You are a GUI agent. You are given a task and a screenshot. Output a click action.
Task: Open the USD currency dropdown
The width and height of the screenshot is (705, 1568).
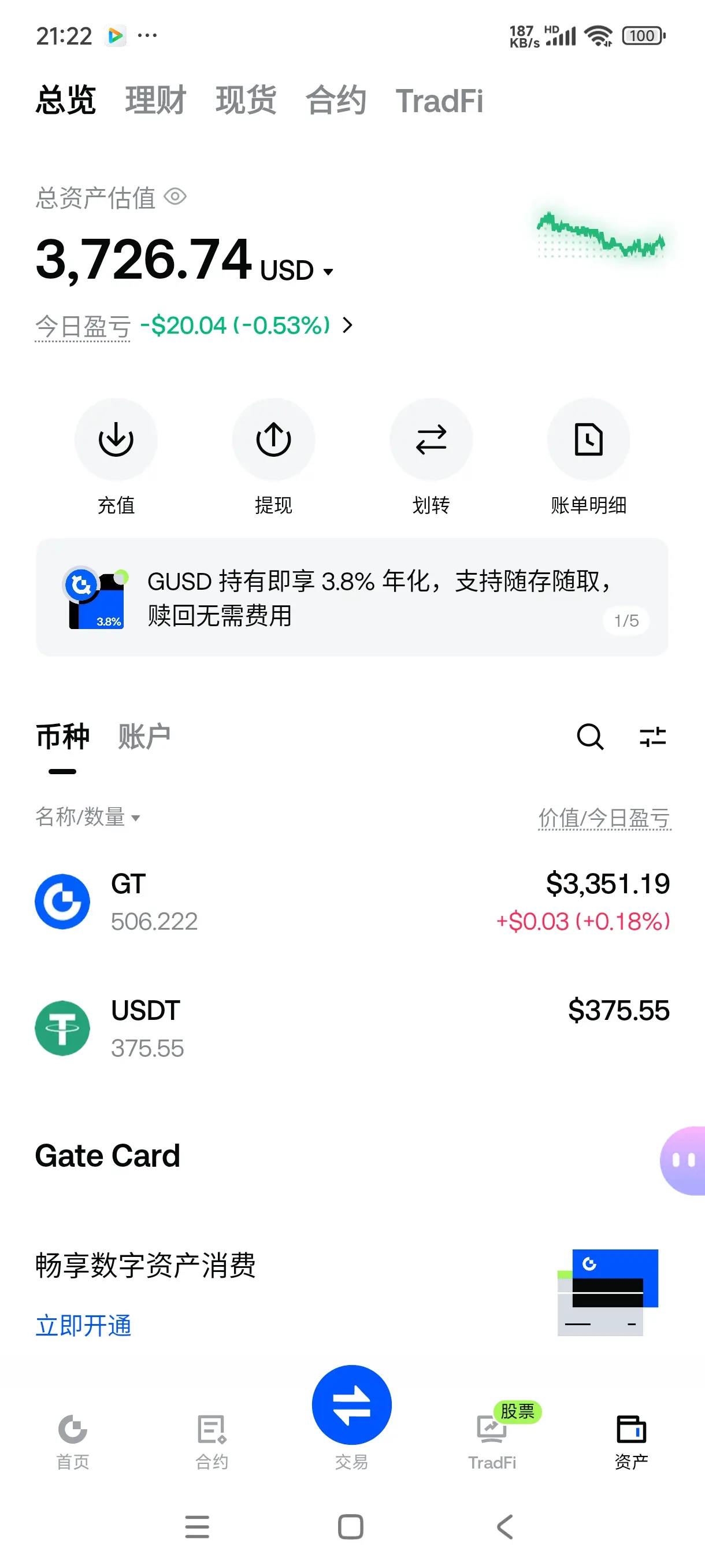click(x=297, y=271)
